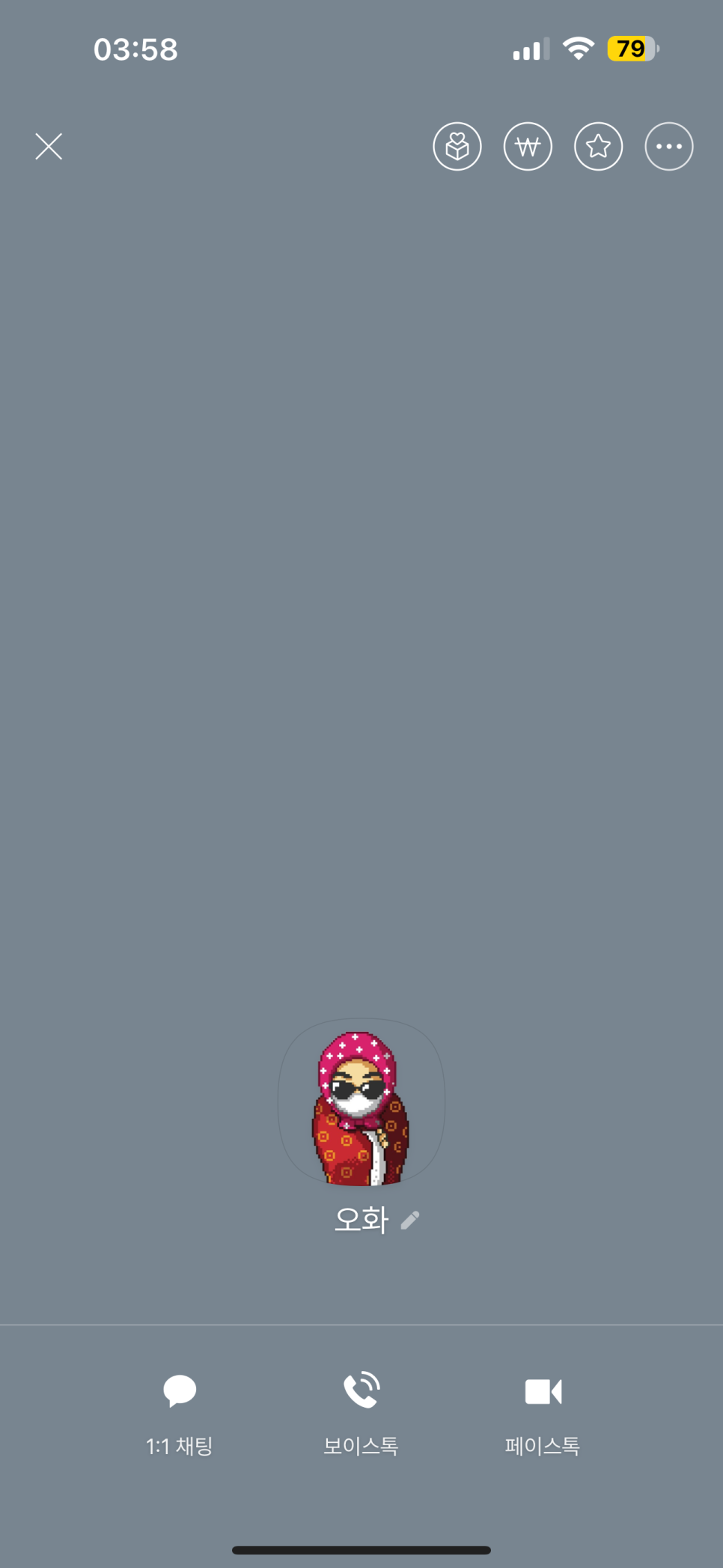Send money with the won icon
Viewport: 723px width, 1568px height.
[528, 147]
